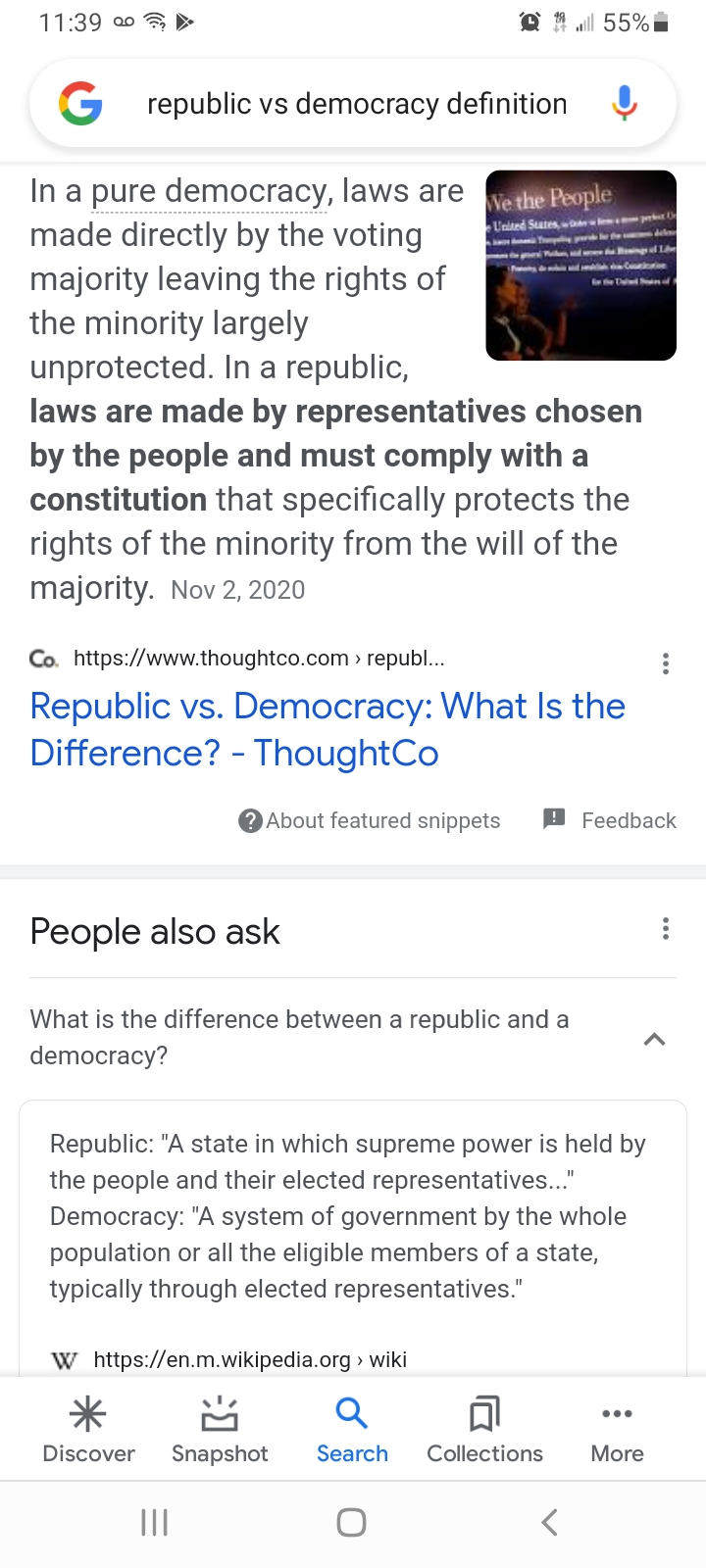Screen dimensions: 706x1568
Task: Open ThoughtCo Republic vs. Democracy article link
Action: (328, 729)
